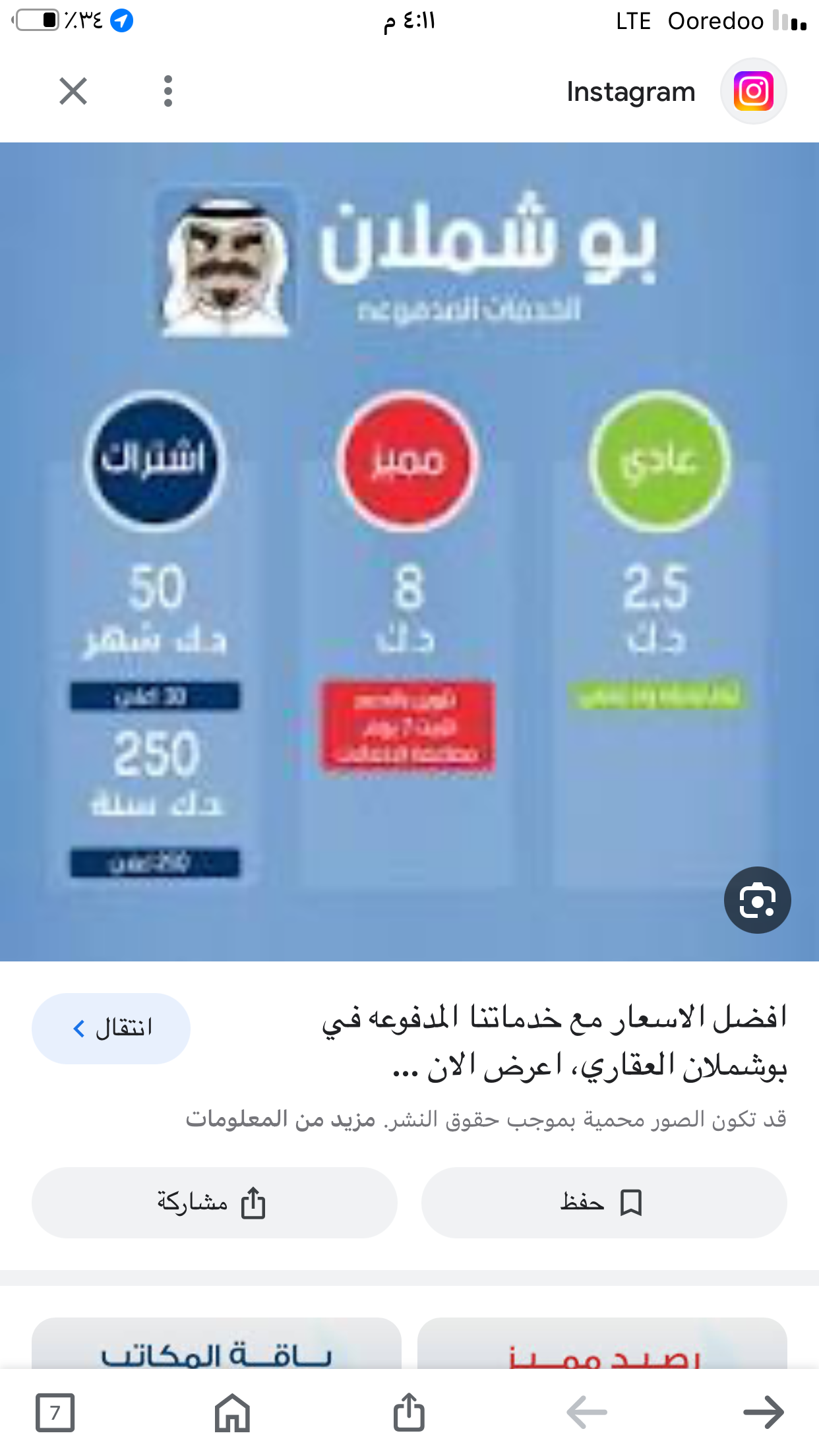
Task: Open the باقة المكاتب related image
Action: pyautogui.click(x=216, y=1345)
